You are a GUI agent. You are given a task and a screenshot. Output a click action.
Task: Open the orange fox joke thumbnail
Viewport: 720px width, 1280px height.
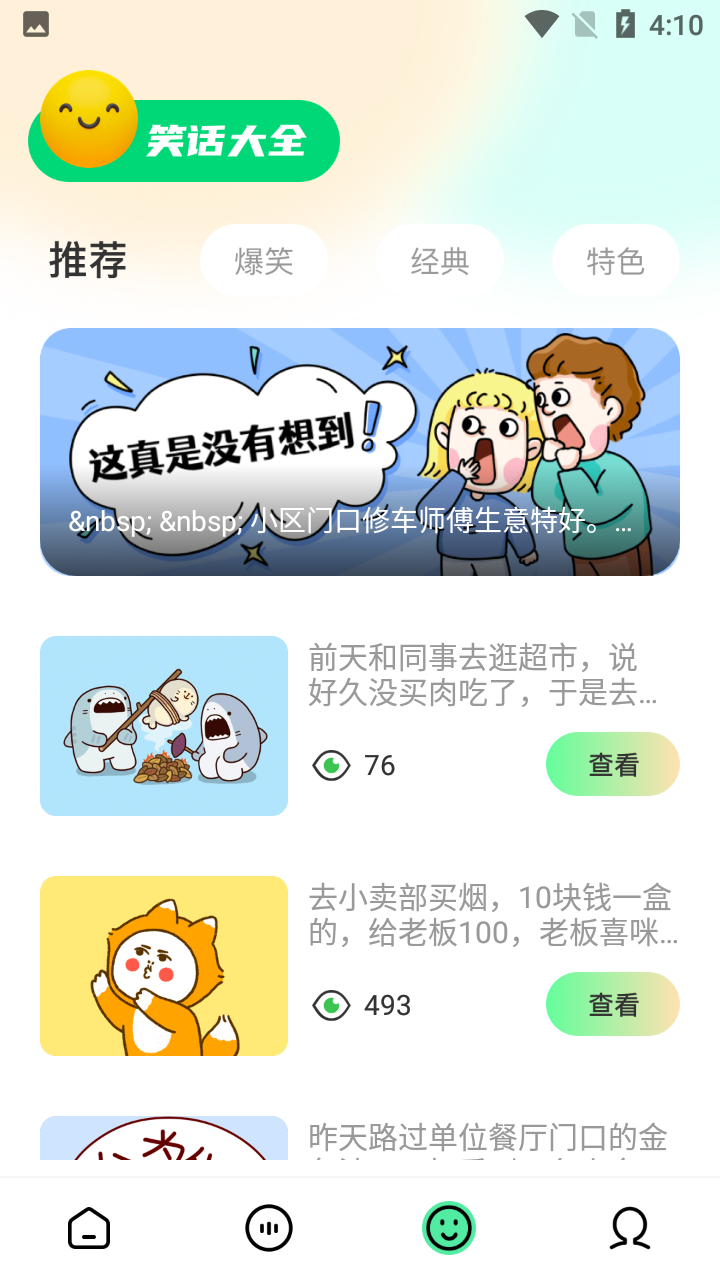(164, 966)
